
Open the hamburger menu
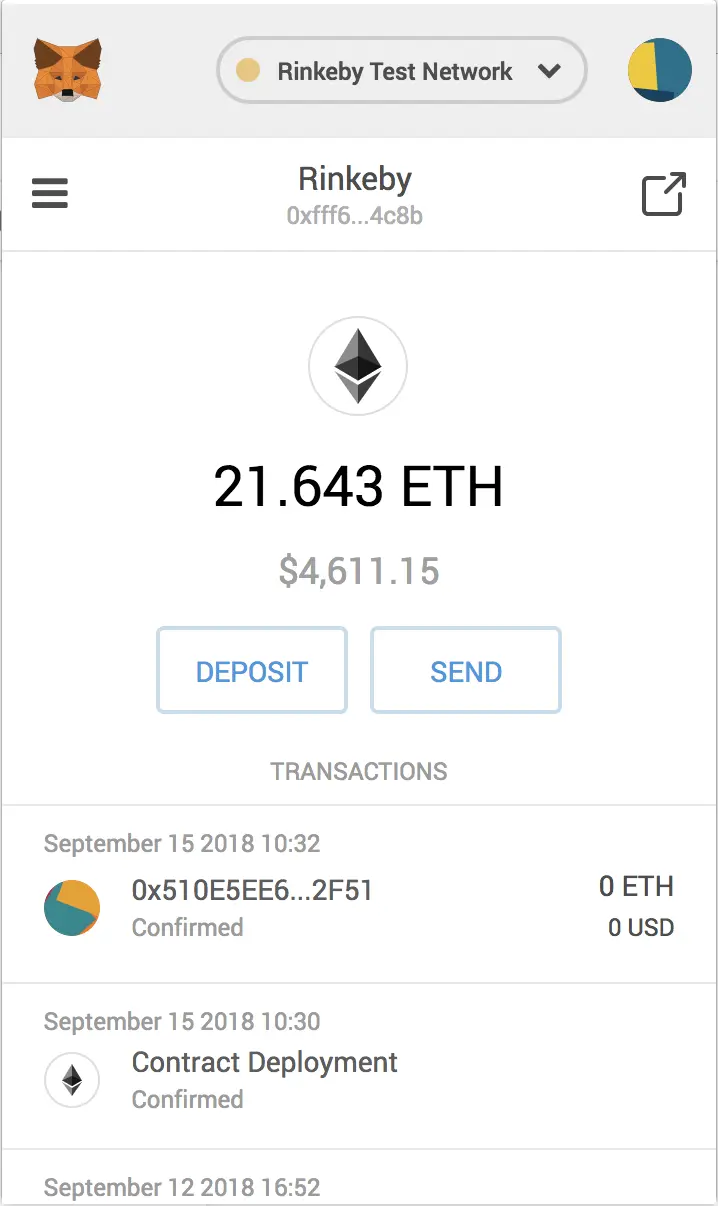tap(50, 193)
